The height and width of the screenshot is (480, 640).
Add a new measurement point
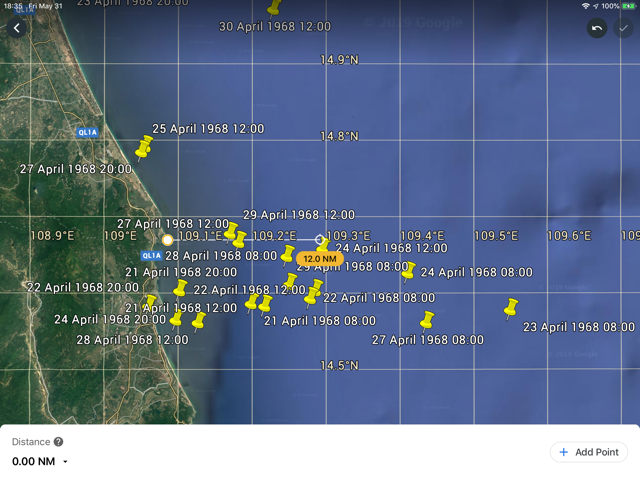[589, 452]
